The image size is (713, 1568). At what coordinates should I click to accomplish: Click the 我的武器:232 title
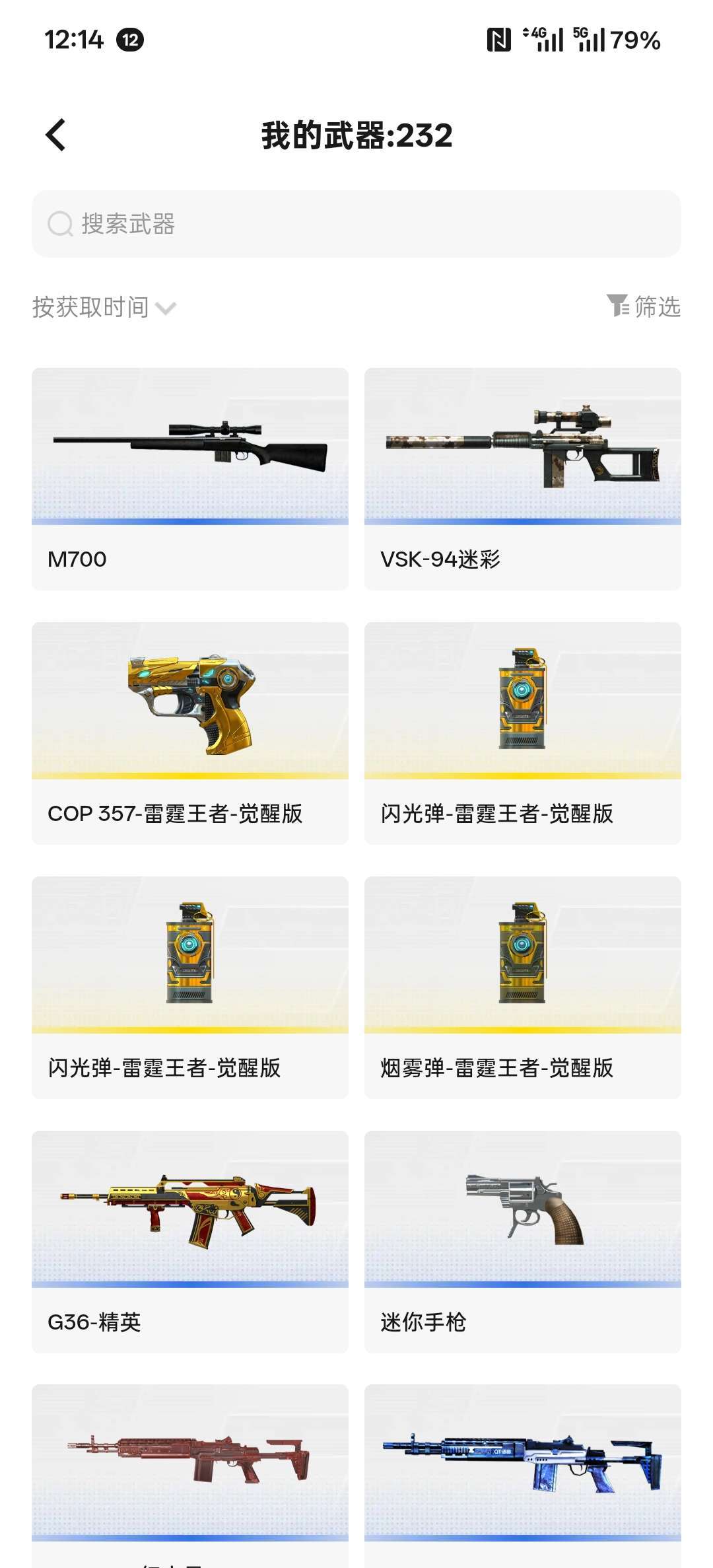coord(356,135)
